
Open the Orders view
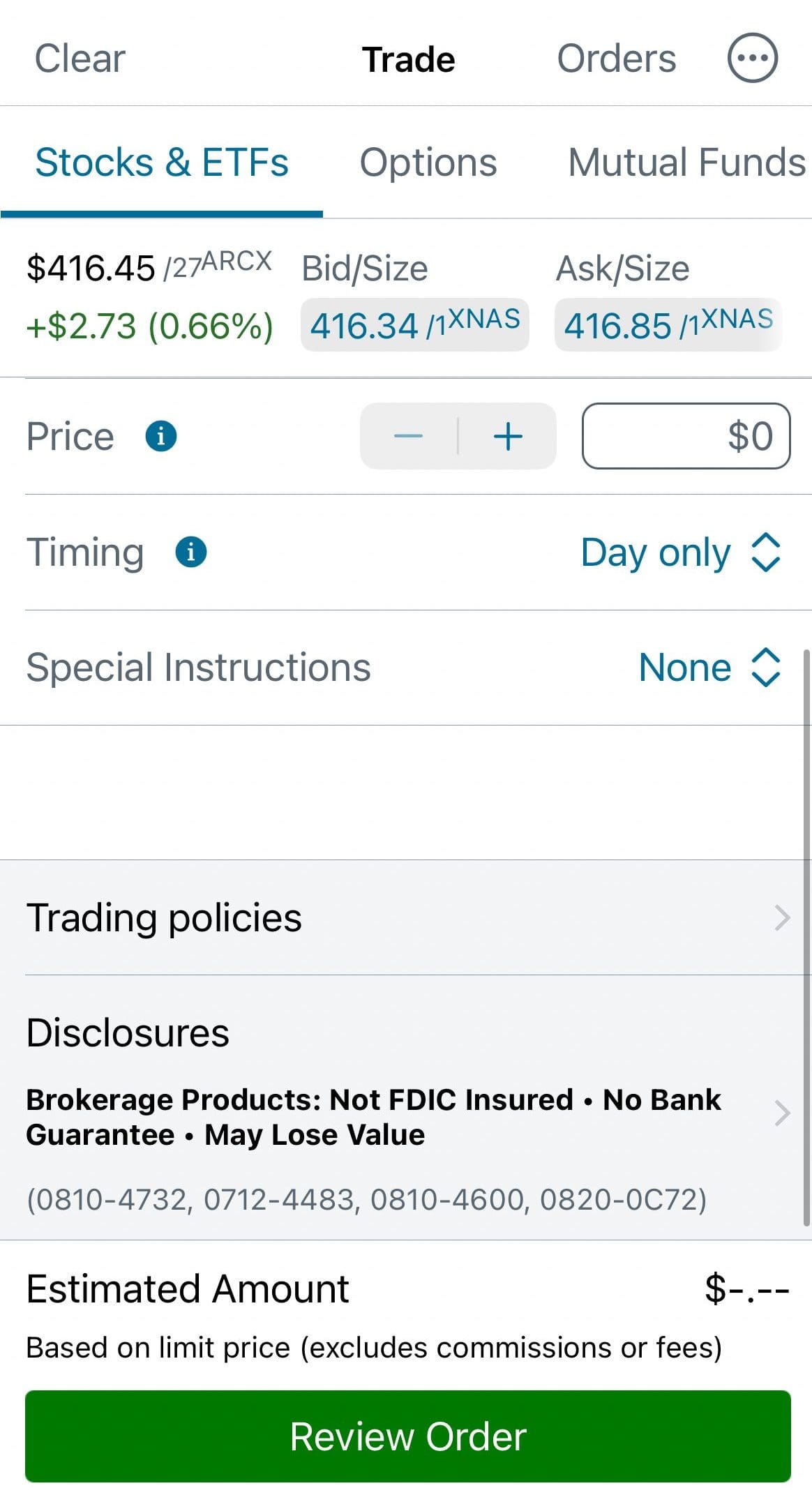616,58
